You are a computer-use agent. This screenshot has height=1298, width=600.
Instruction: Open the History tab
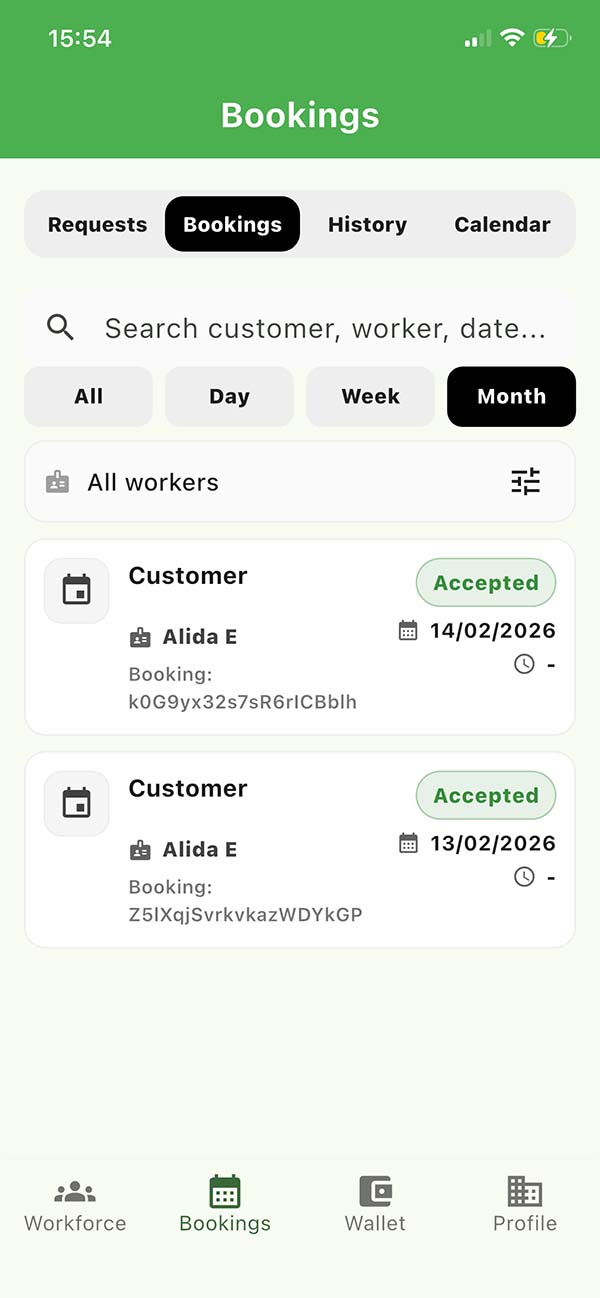367,225
